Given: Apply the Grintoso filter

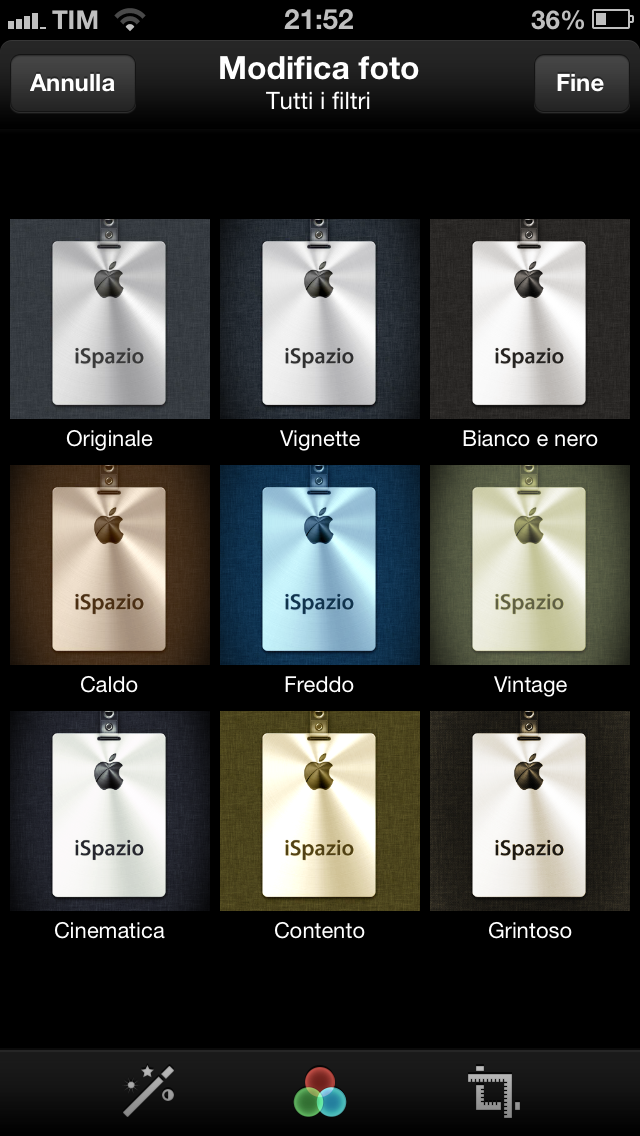Looking at the screenshot, I should coord(530,810).
